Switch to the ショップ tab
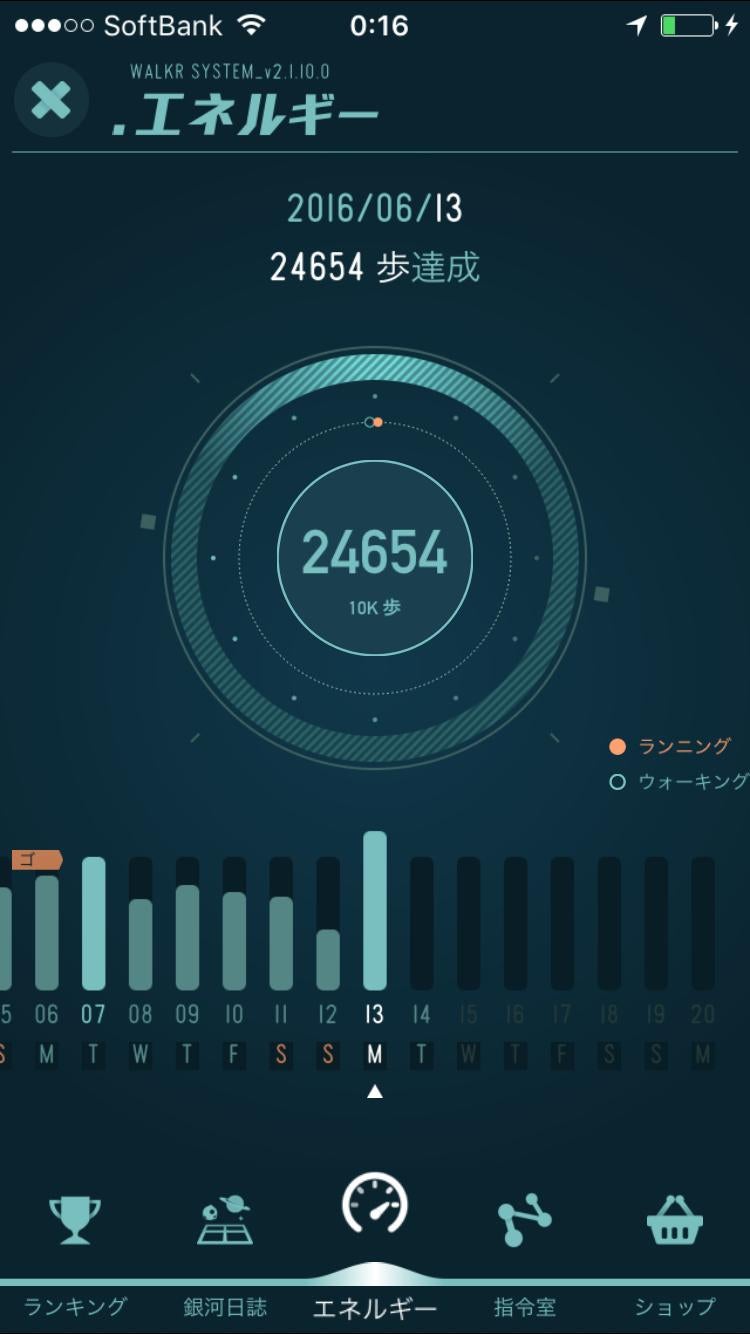 click(675, 1304)
